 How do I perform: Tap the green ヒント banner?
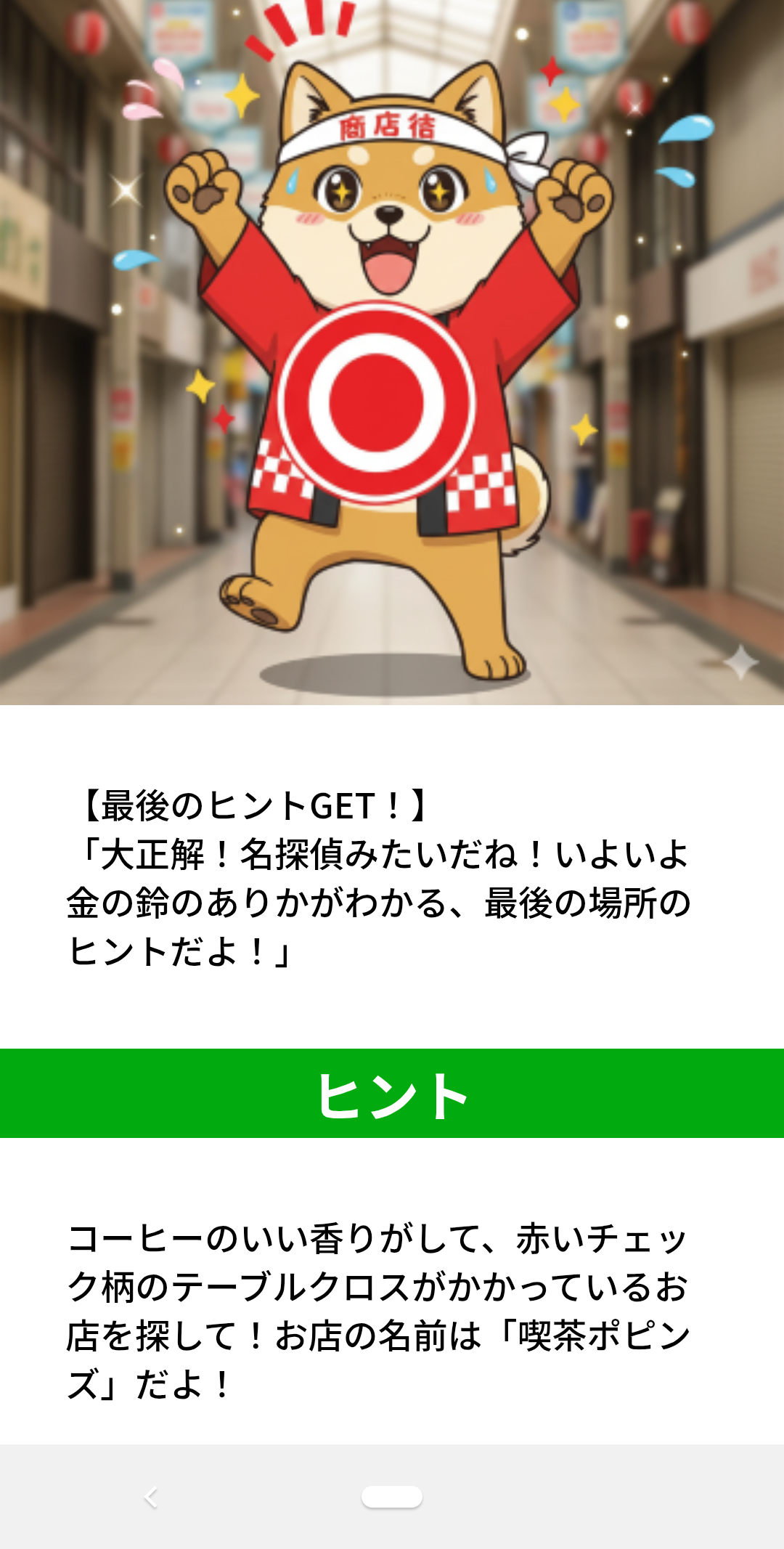pos(392,1093)
